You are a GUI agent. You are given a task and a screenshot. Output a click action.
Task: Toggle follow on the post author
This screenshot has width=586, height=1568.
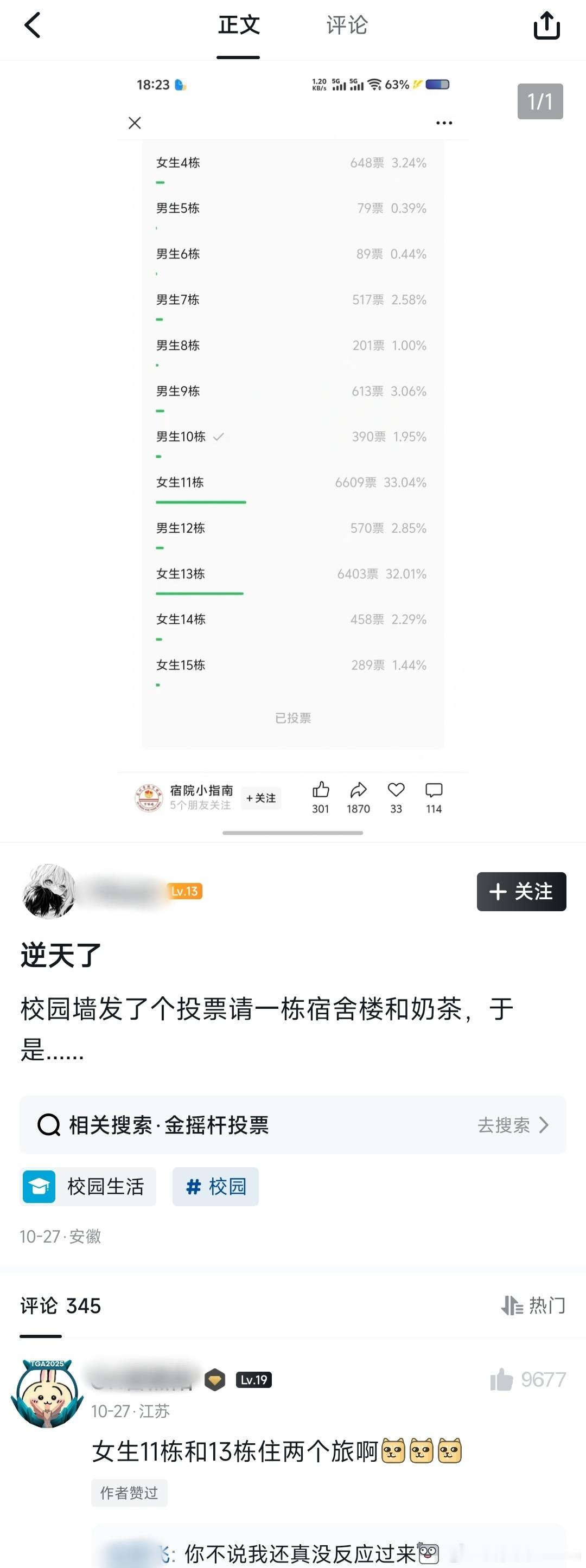pyautogui.click(x=521, y=891)
